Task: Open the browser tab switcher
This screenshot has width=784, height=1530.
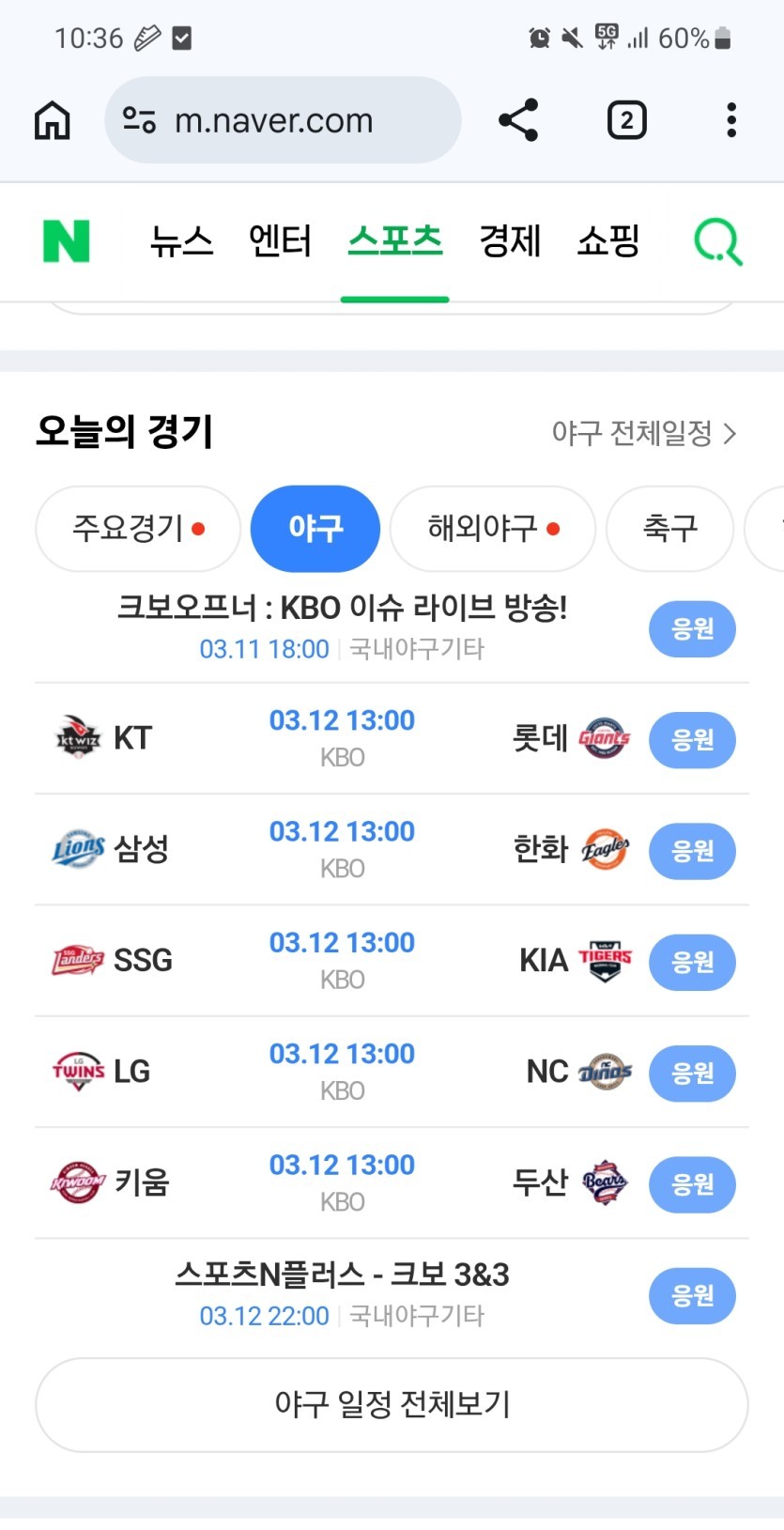Action: point(626,120)
